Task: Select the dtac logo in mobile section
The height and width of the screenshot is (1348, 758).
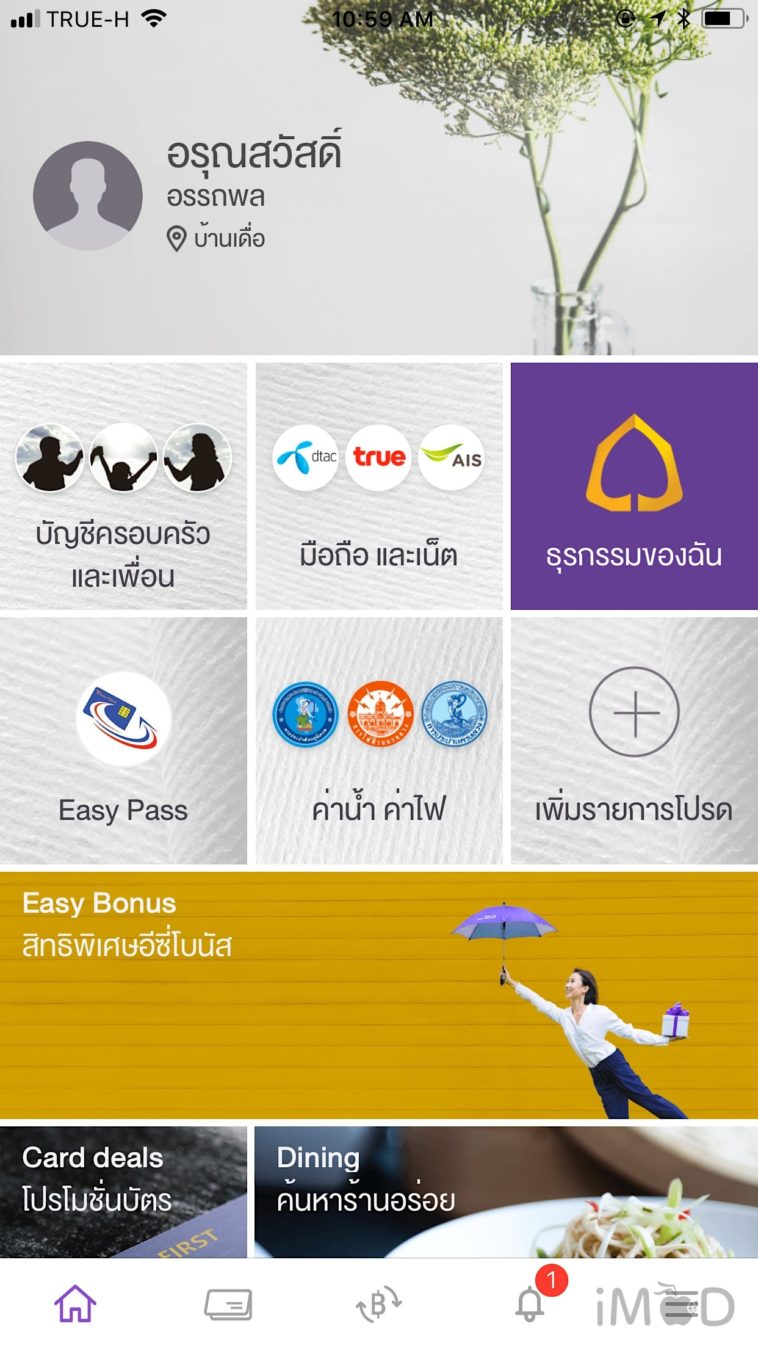Action: [x=304, y=456]
